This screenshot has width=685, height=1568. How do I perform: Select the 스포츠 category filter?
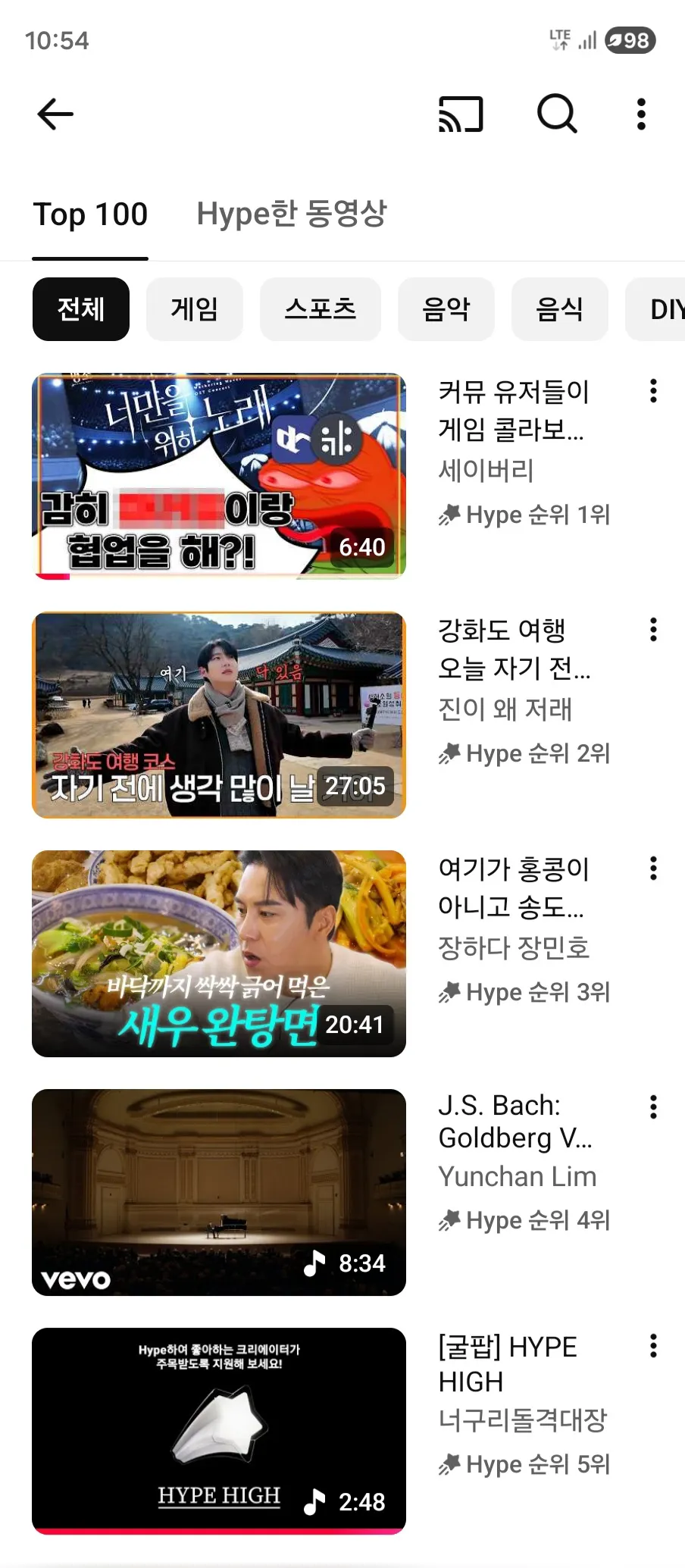coord(320,308)
